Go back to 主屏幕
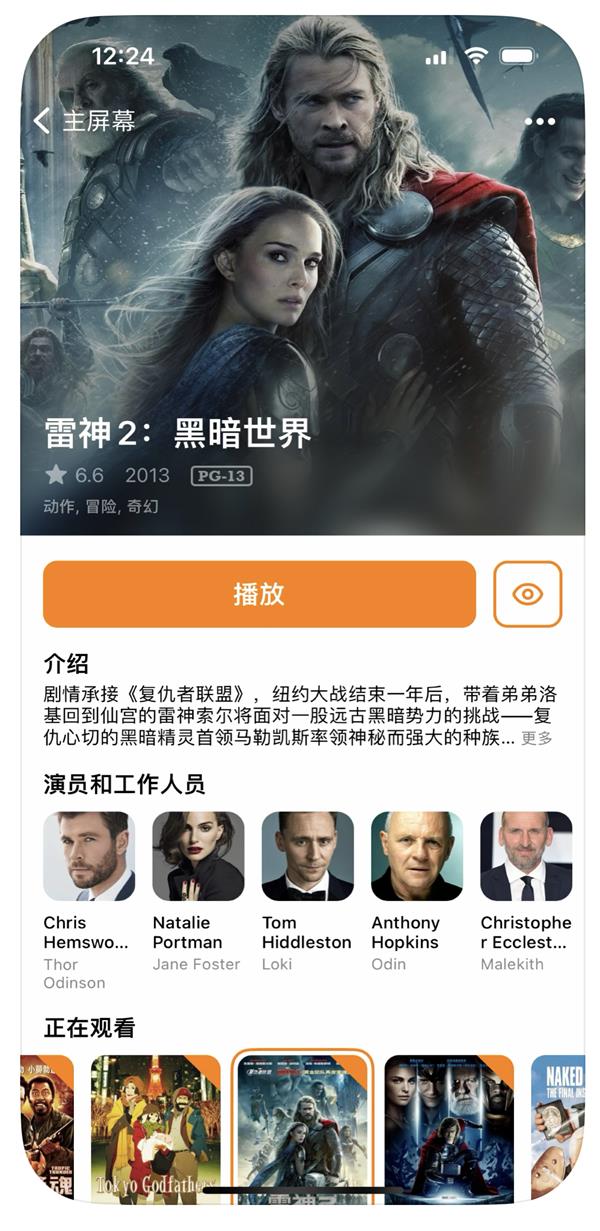 (x=84, y=121)
